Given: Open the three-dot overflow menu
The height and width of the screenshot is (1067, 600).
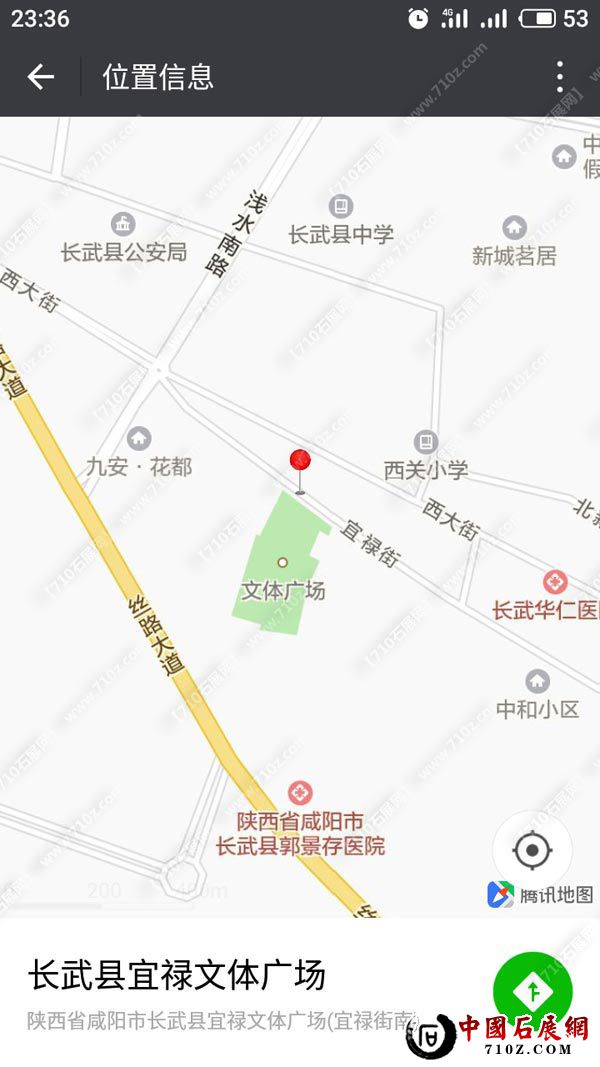Looking at the screenshot, I should click(560, 77).
